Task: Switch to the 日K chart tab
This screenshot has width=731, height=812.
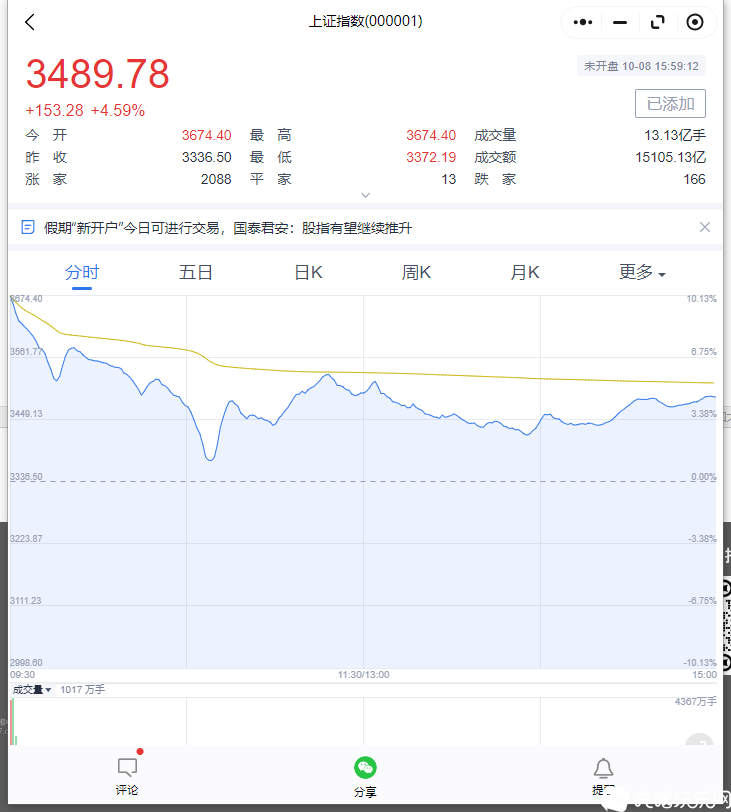Action: [x=309, y=272]
